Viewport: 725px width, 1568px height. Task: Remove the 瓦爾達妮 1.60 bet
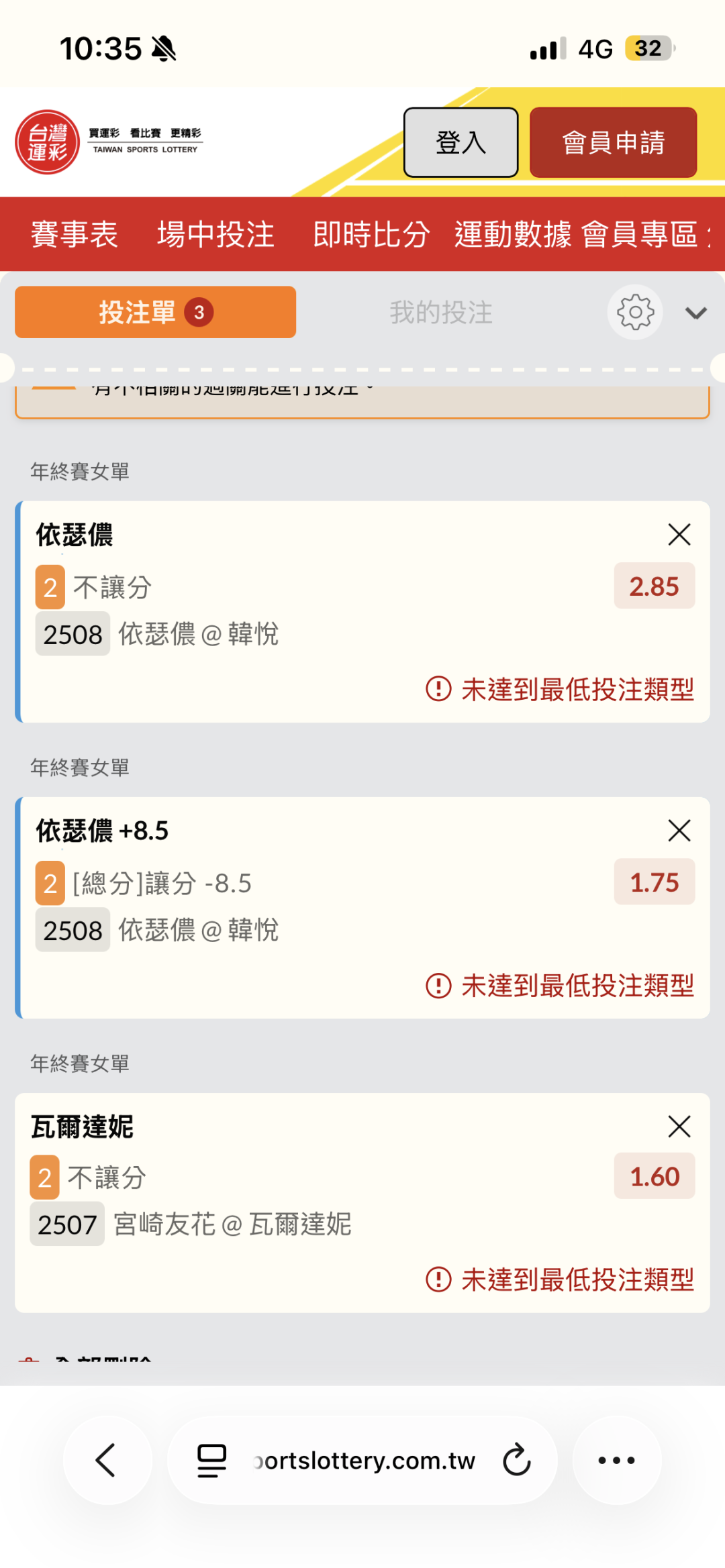[x=679, y=1127]
